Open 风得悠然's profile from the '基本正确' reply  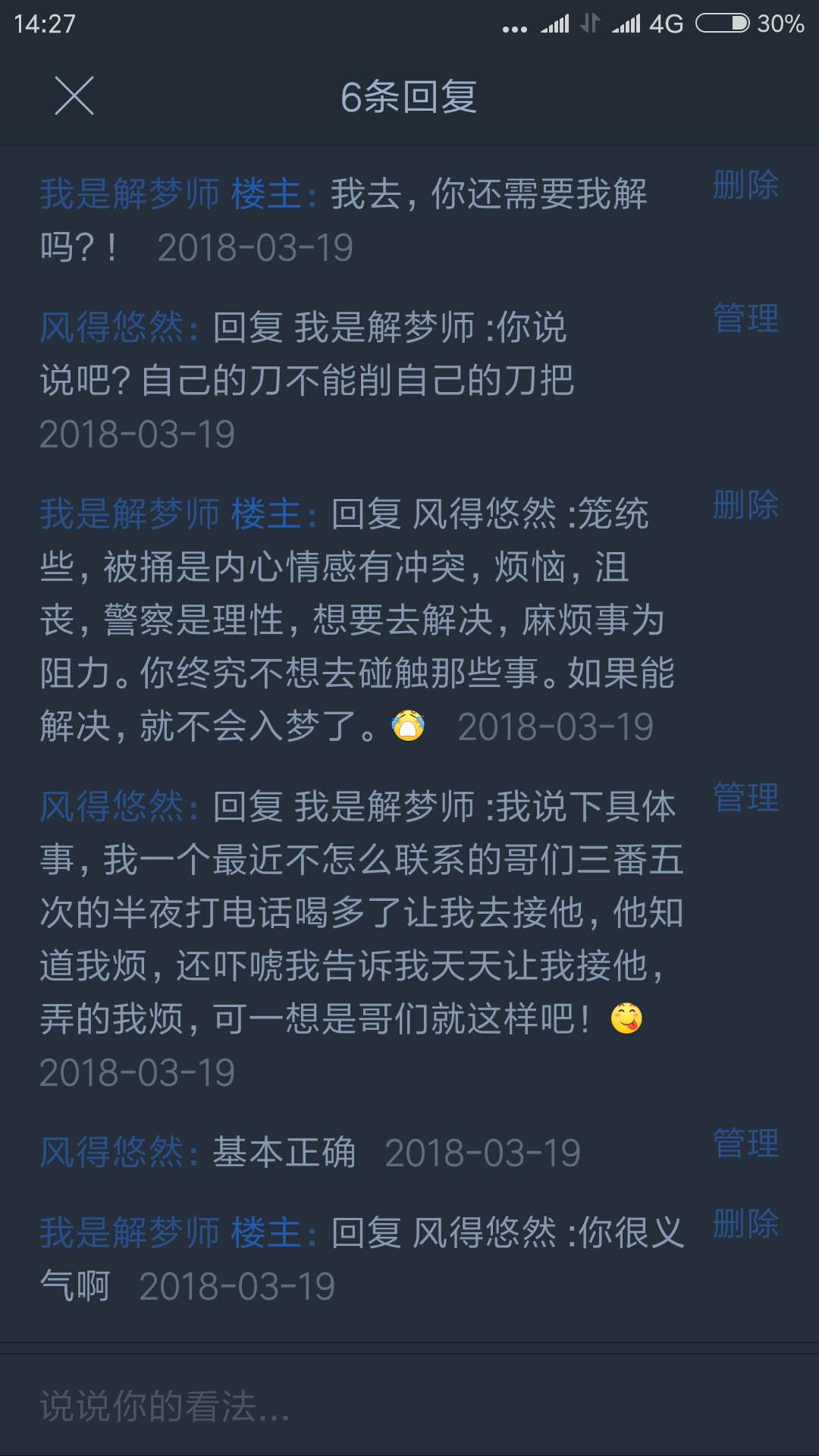[112, 1153]
